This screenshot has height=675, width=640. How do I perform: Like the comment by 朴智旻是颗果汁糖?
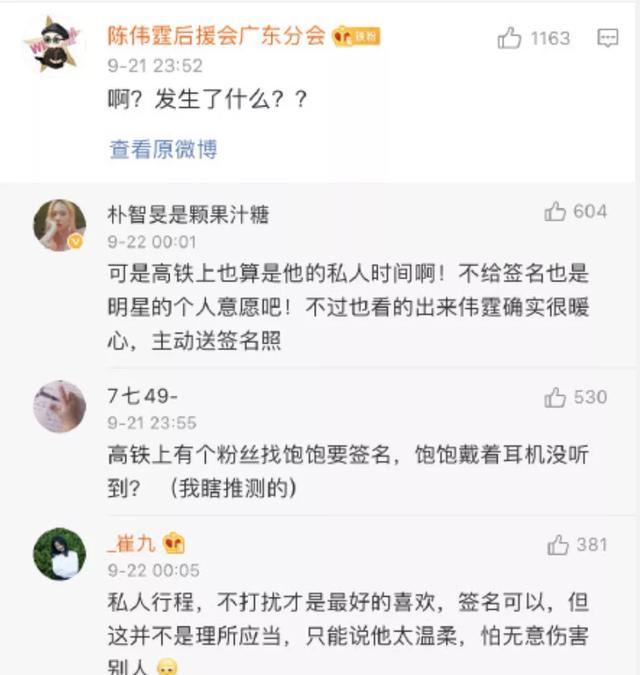click(555, 211)
